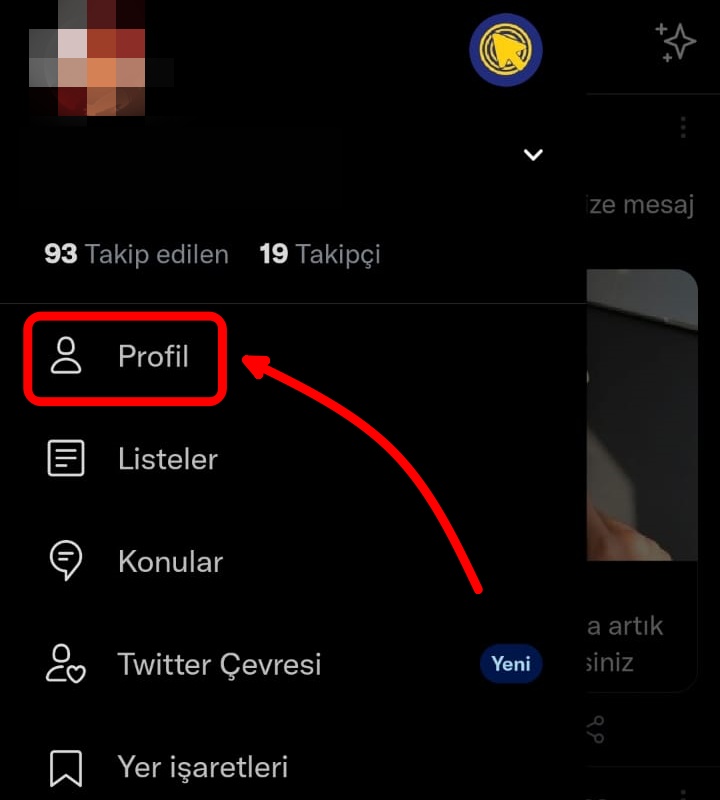Click the three-dot overflow icon
720x800 pixels.
pos(683,127)
